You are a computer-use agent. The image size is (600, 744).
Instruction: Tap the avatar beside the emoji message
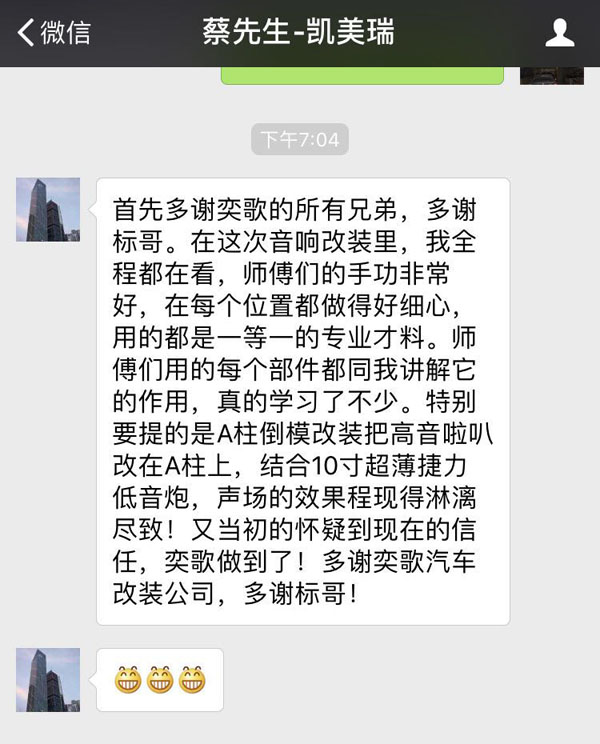pyautogui.click(x=48, y=680)
